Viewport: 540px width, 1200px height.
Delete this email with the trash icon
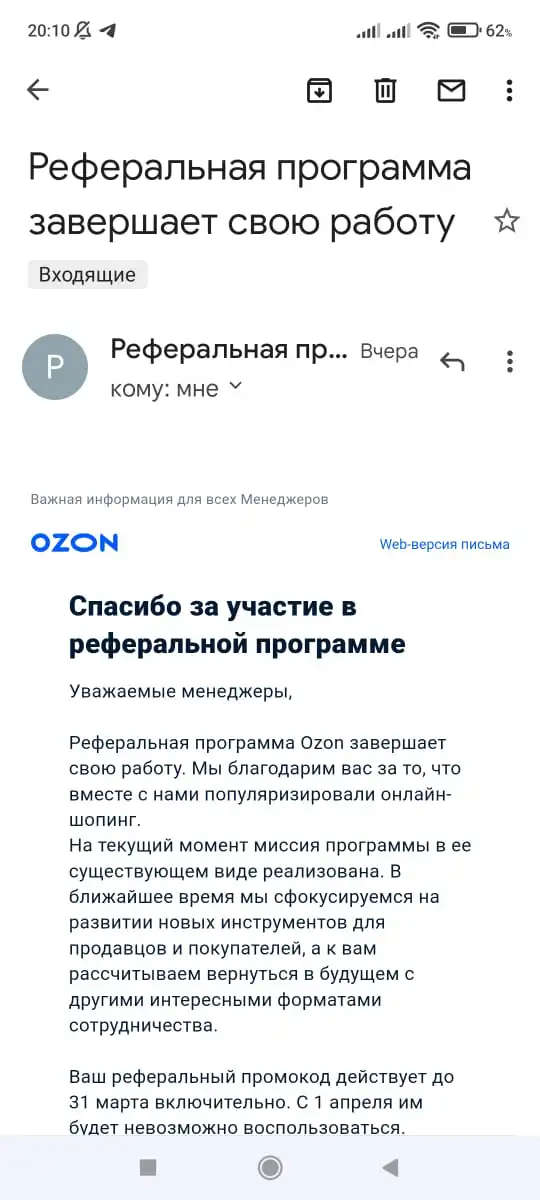coord(385,90)
